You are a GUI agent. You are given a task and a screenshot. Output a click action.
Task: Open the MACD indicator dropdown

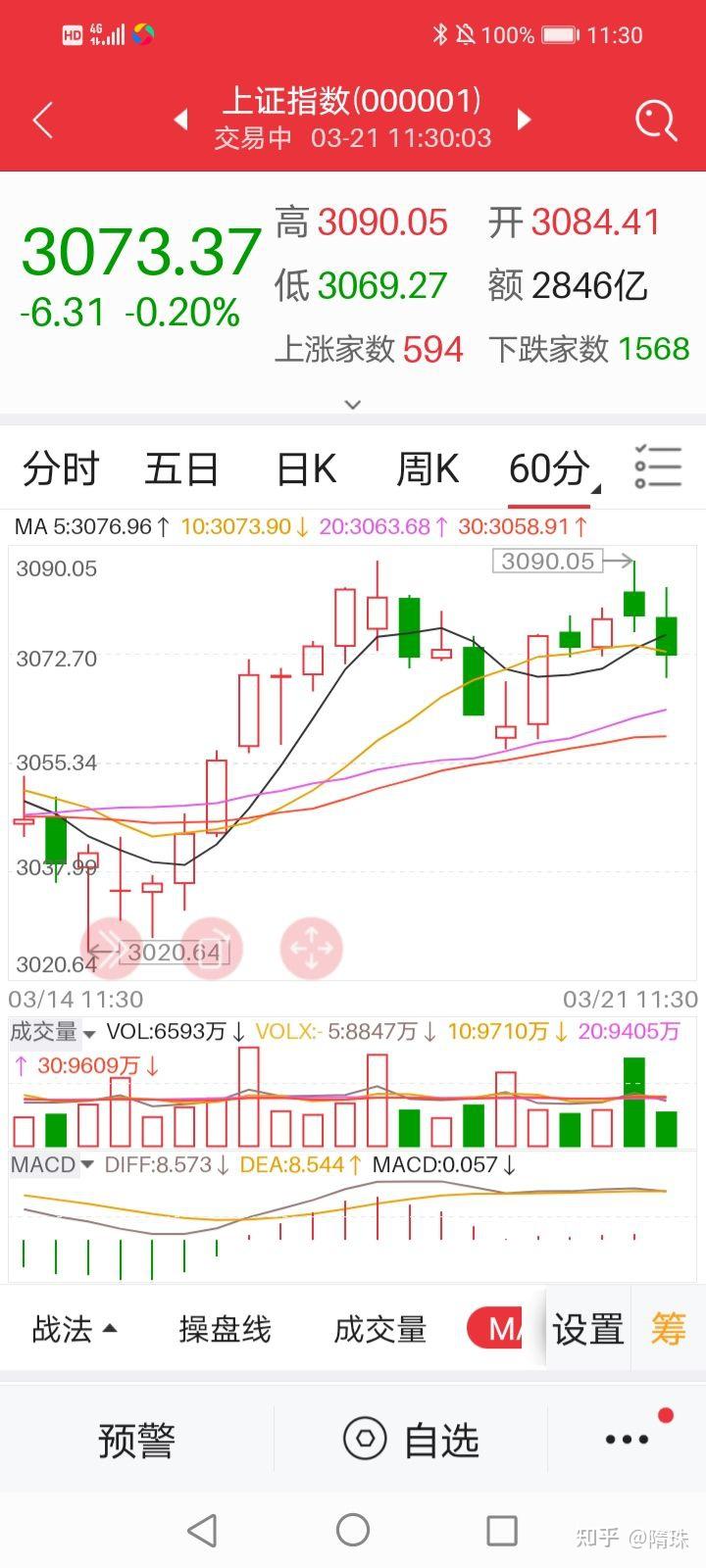point(52,1165)
